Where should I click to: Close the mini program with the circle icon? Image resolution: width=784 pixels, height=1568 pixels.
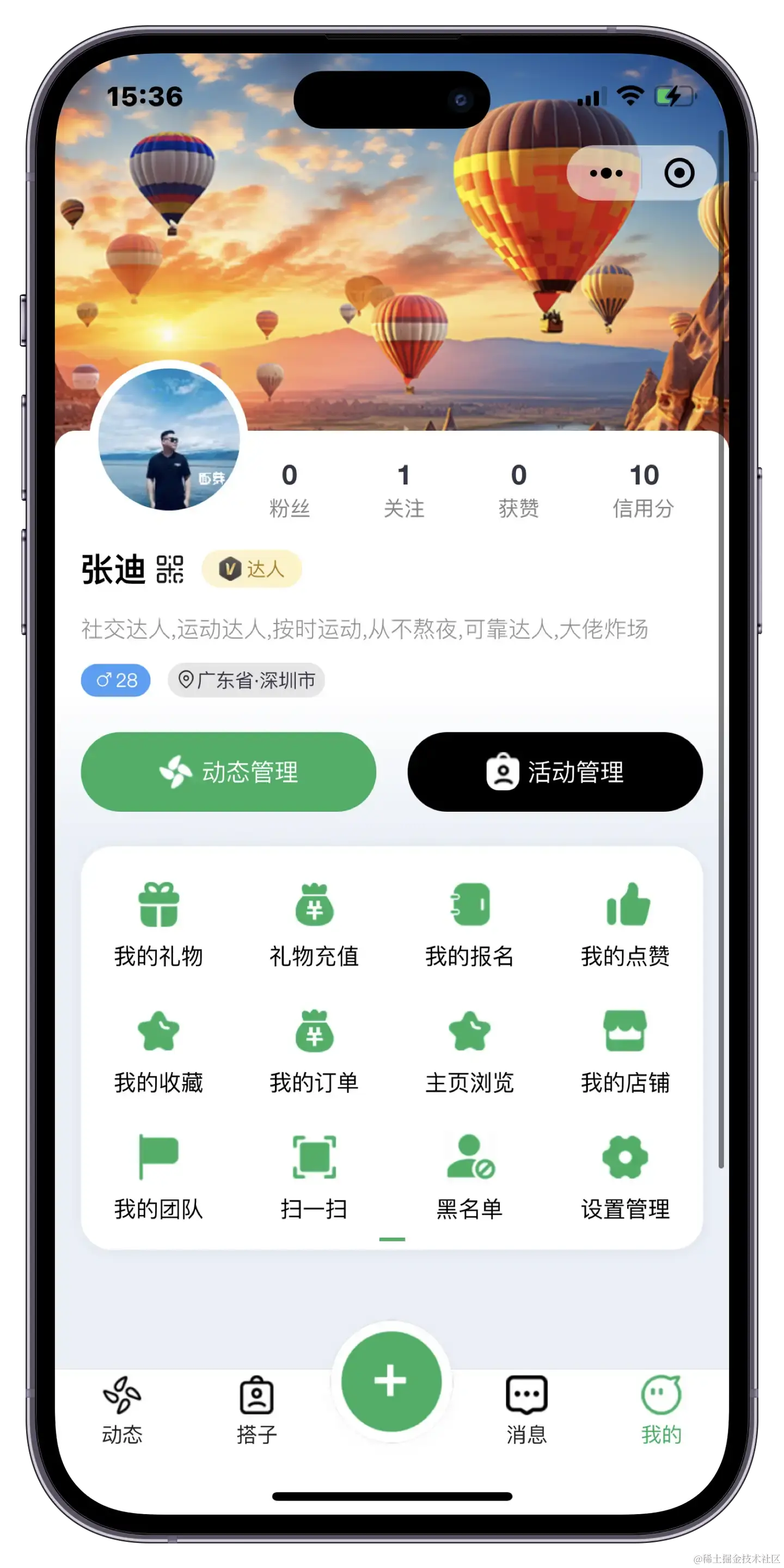[x=679, y=174]
